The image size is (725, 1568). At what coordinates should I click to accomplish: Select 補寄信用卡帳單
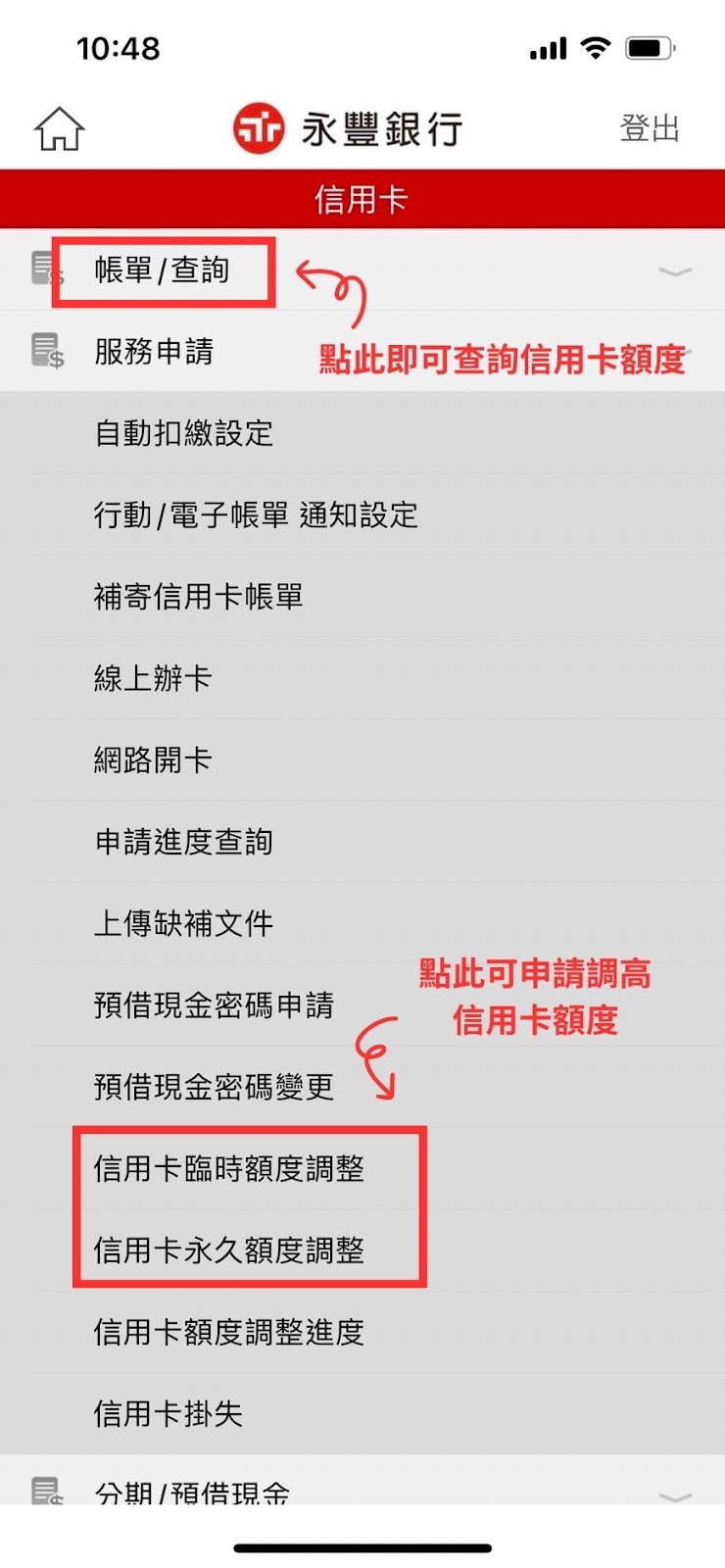362,596
